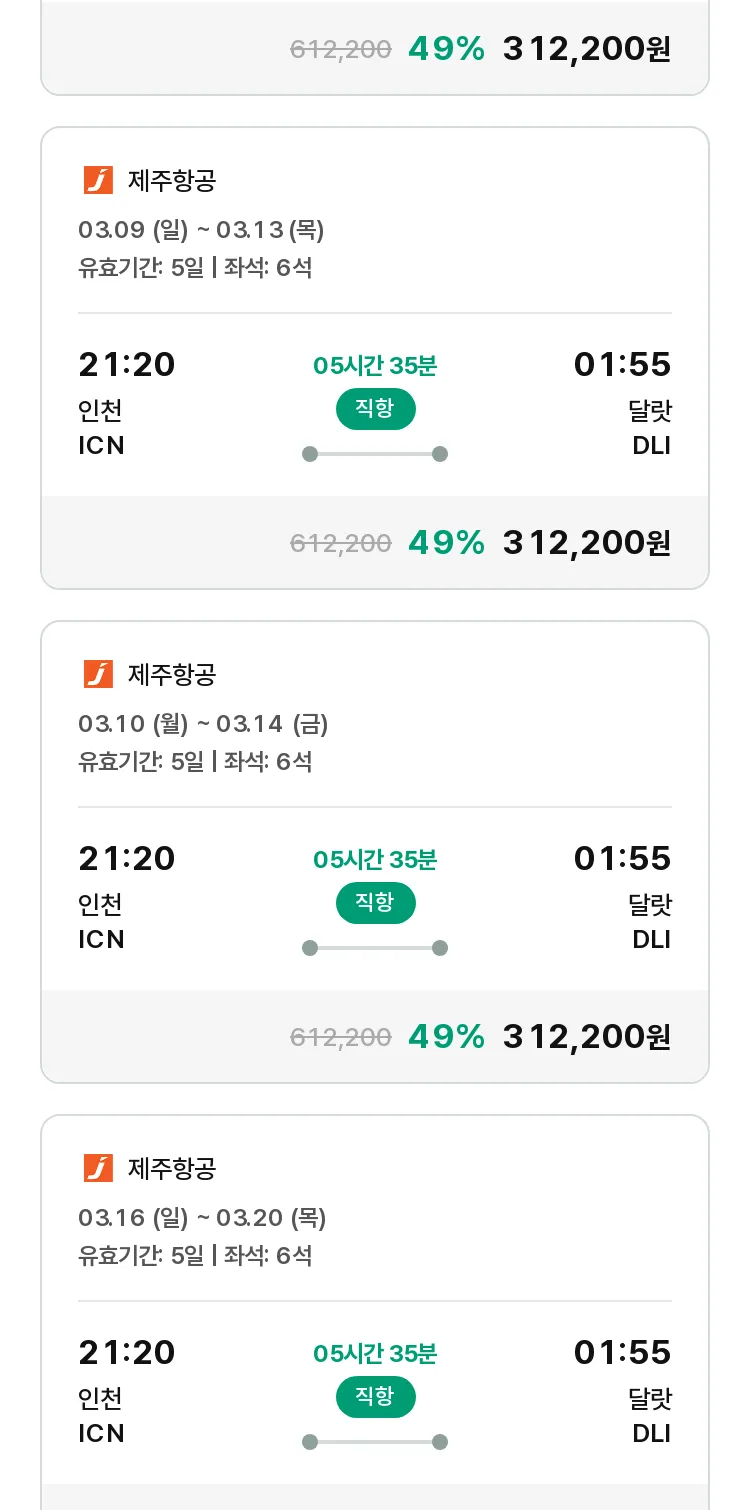Open the 03.09 (일) ~ 03.13 (목) flight card

375,358
